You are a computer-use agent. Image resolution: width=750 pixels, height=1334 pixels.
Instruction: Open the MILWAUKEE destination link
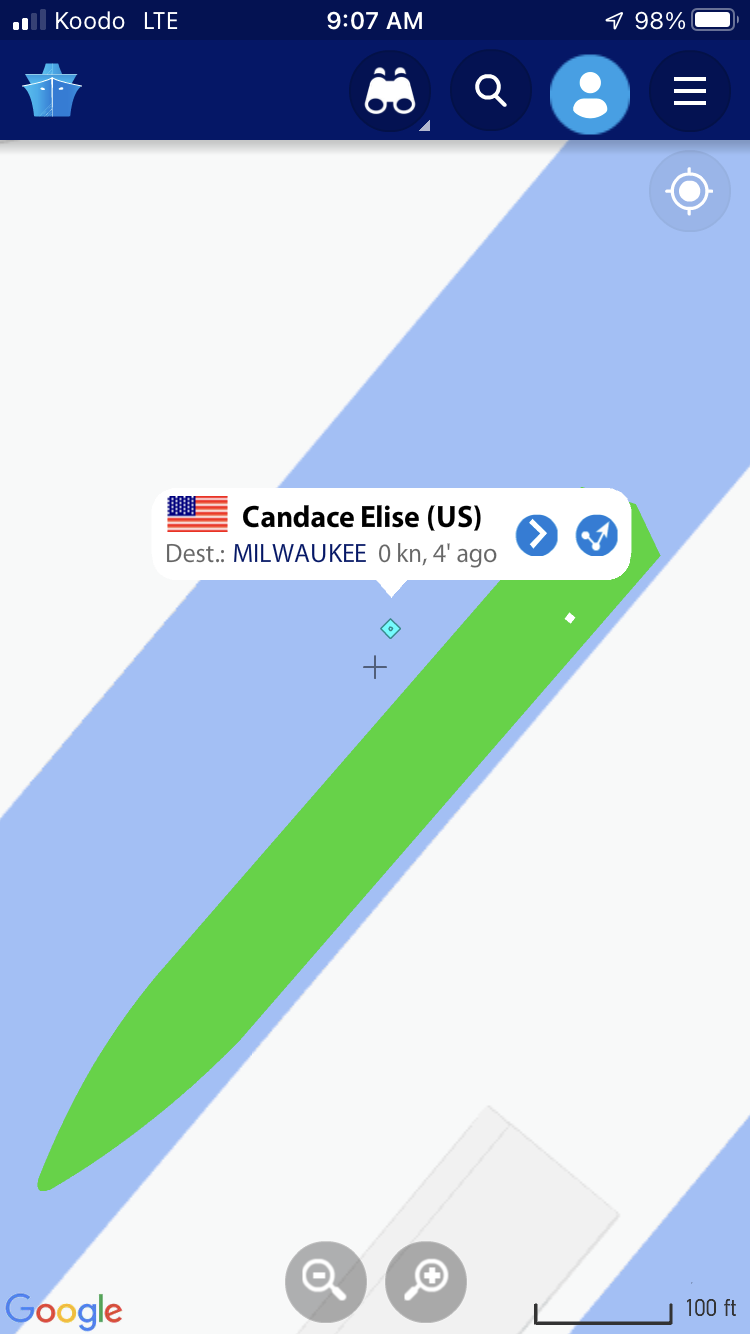coord(299,554)
